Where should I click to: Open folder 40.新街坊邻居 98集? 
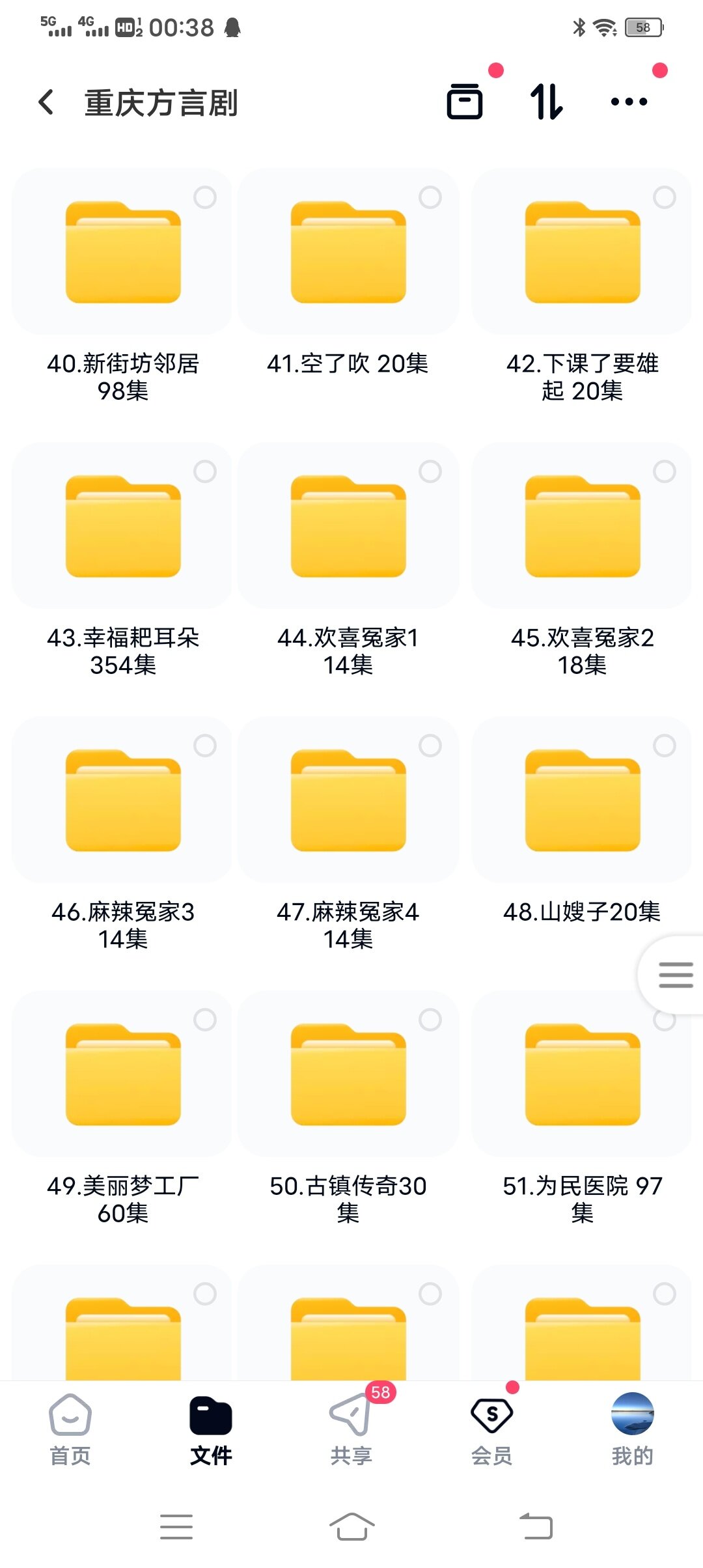point(123,253)
